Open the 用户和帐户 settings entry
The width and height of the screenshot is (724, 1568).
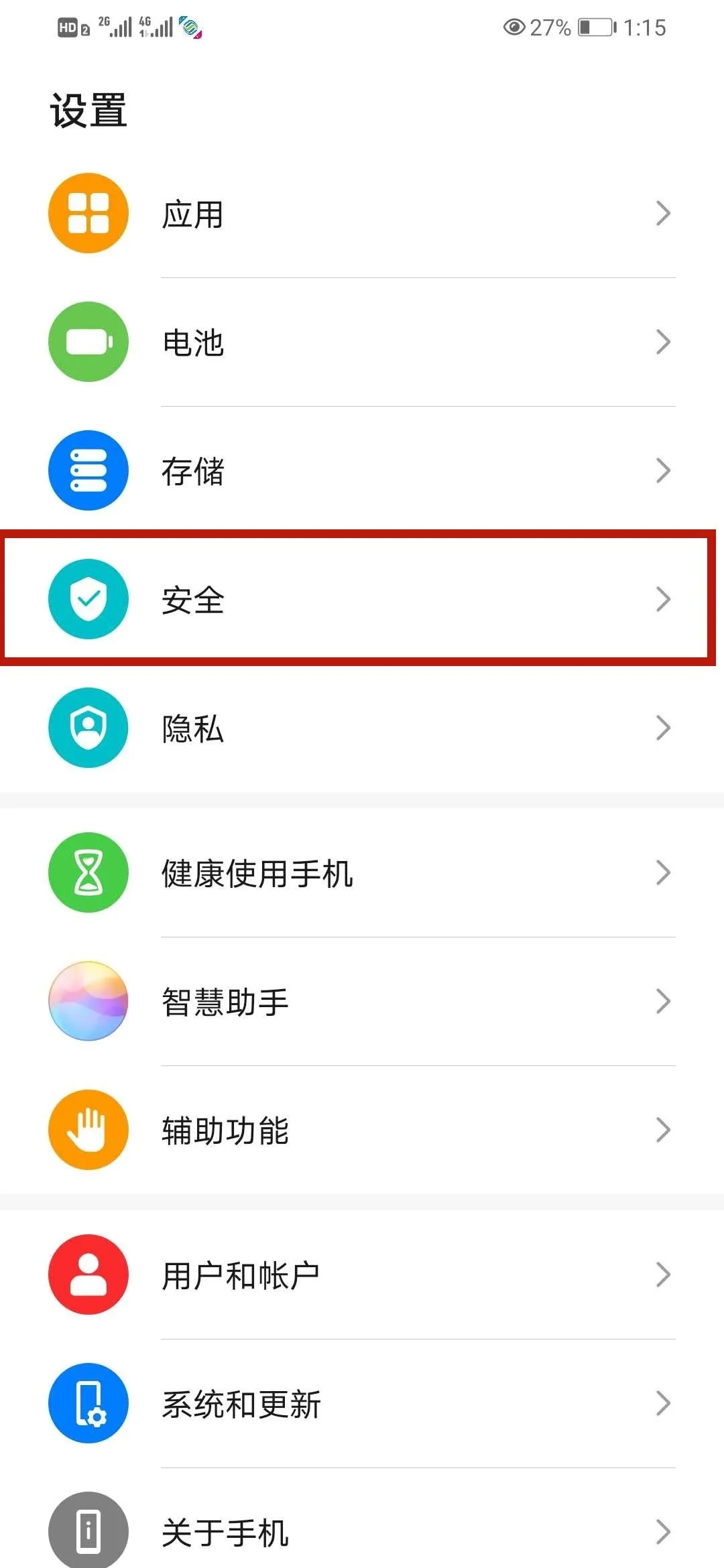(x=362, y=1275)
